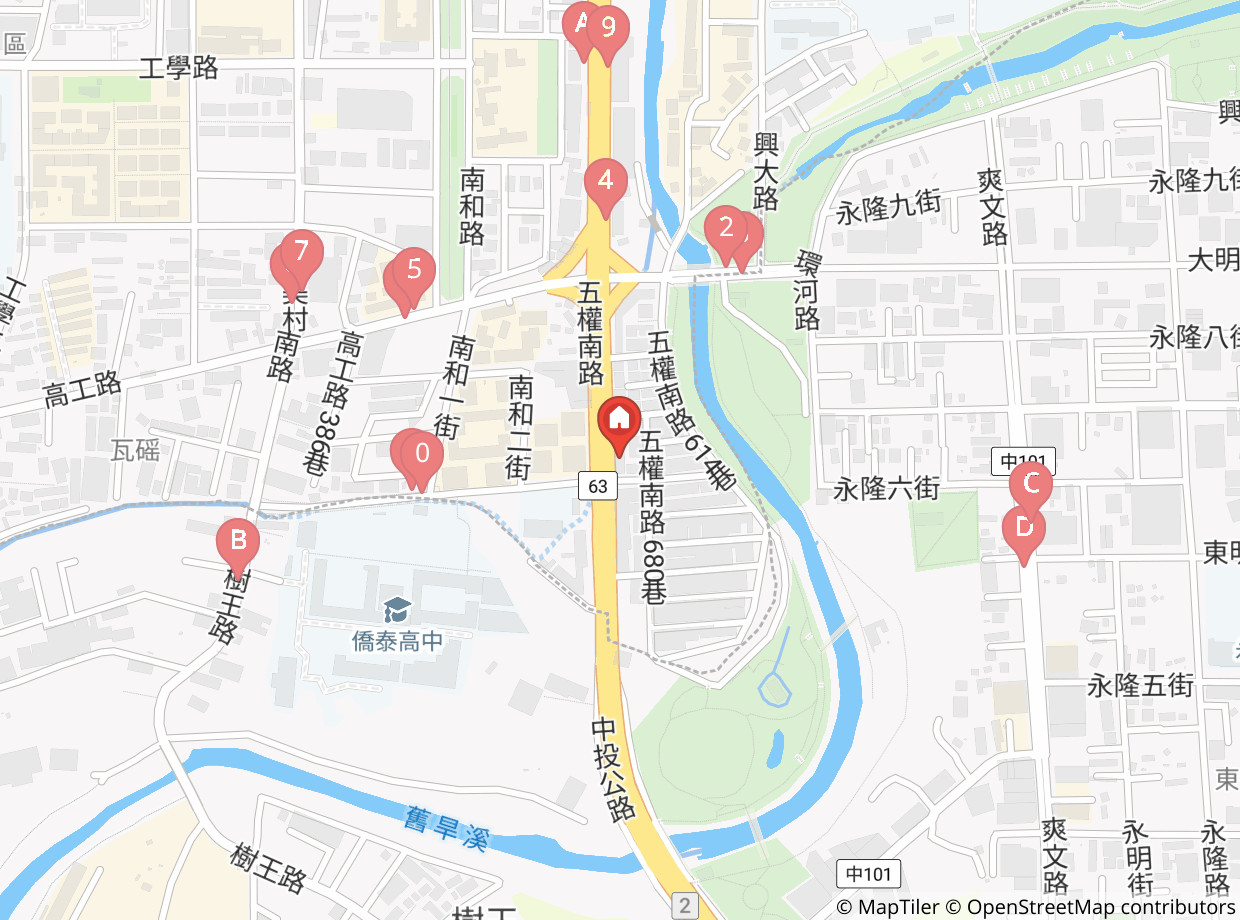
Task: Select map pin labeled 5
Action: 415,270
